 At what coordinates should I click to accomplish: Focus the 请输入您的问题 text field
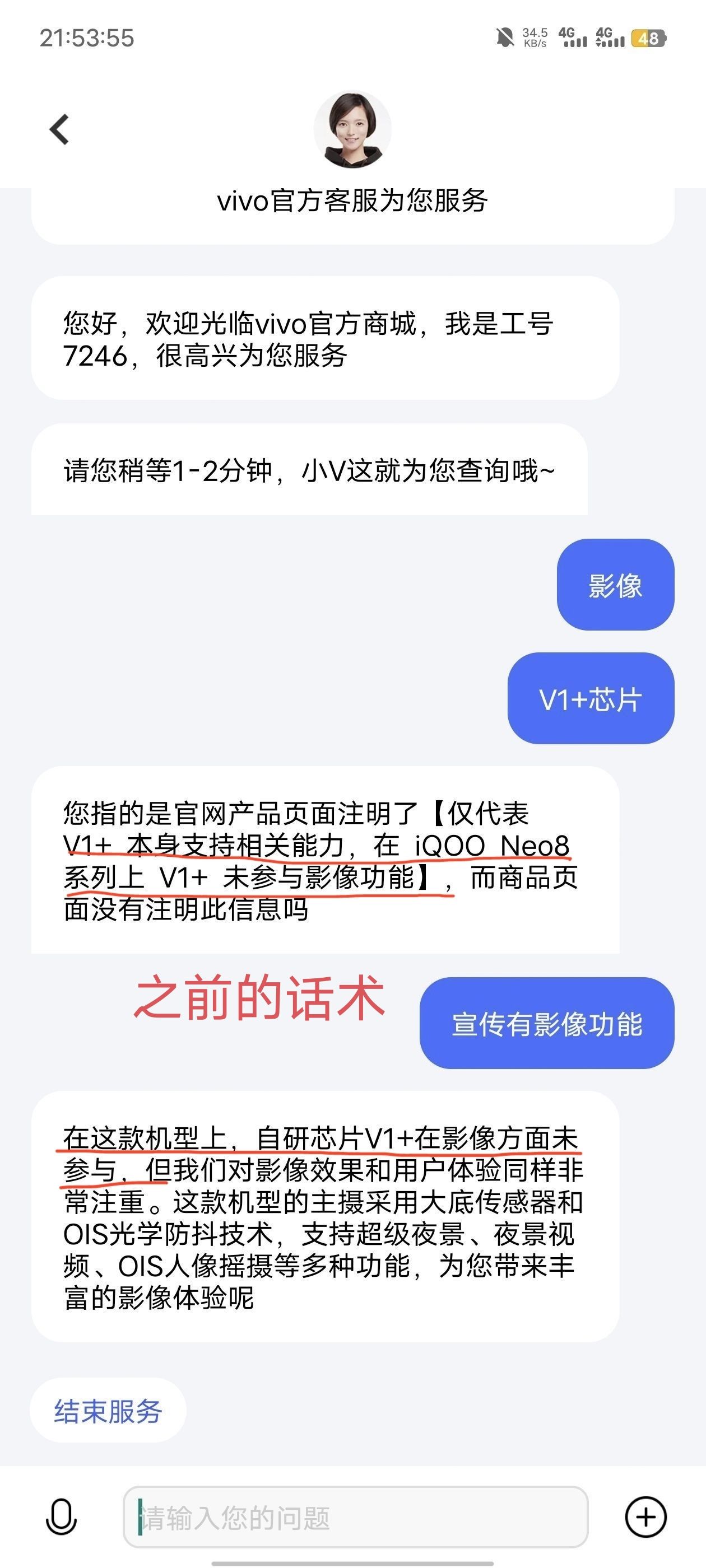(x=355, y=1517)
